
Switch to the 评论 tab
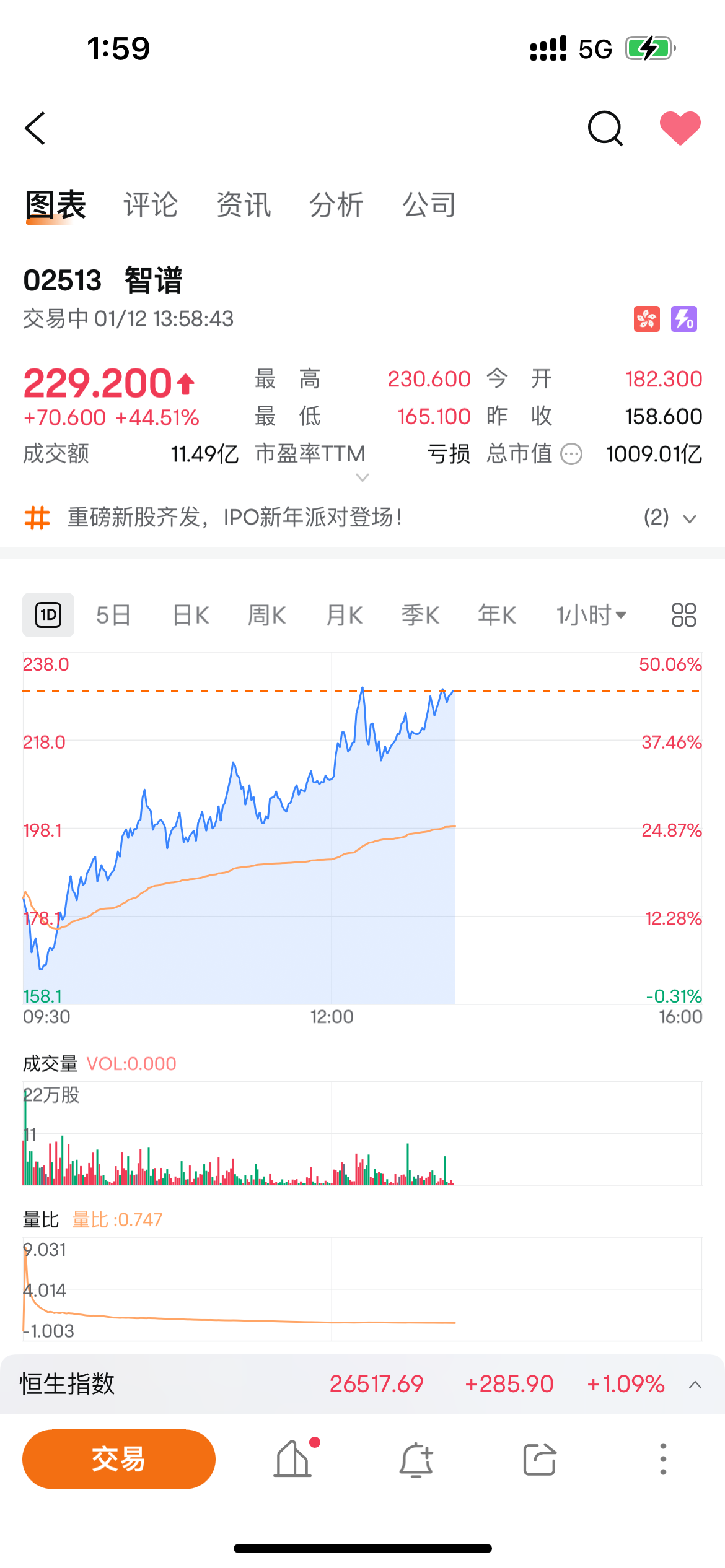(x=151, y=205)
